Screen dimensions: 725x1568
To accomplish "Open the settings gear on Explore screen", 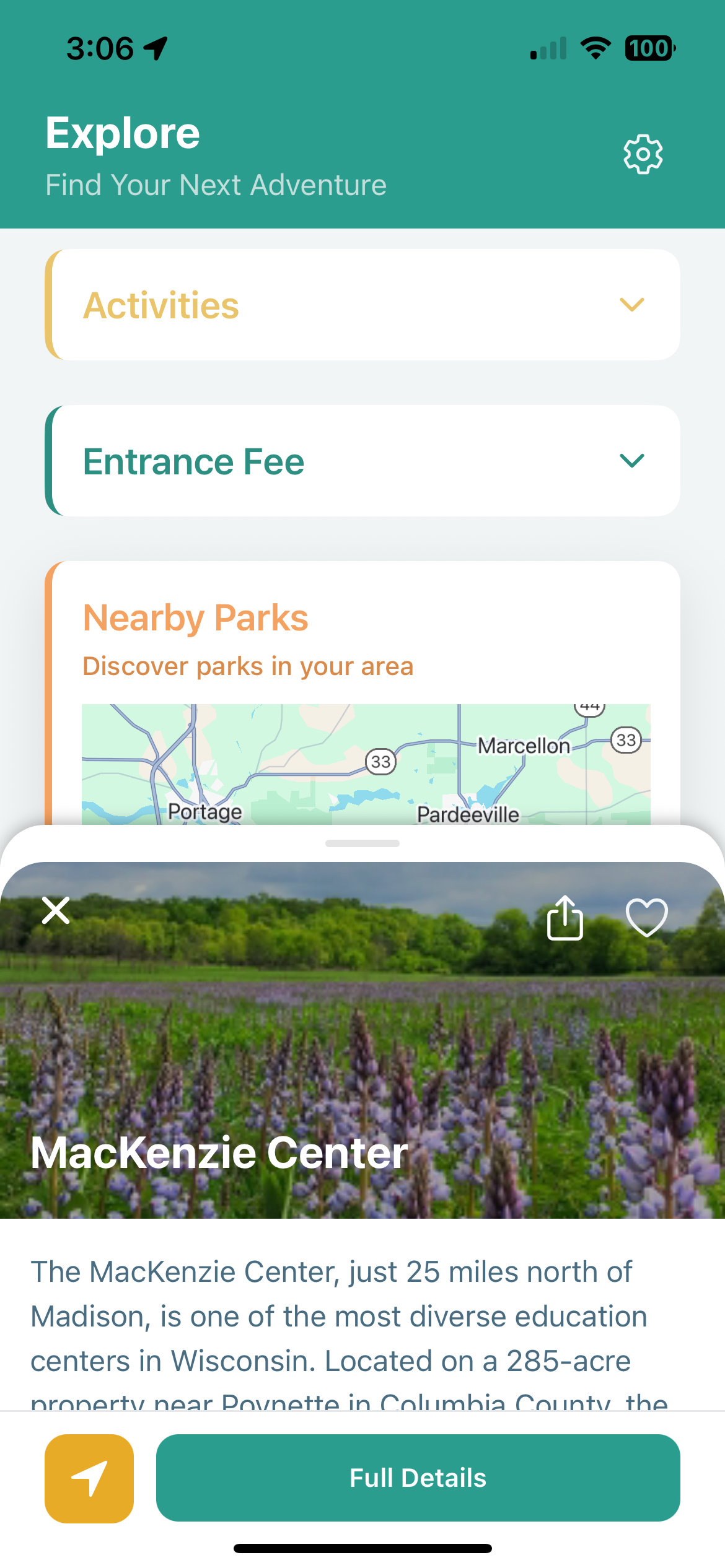I will click(643, 155).
